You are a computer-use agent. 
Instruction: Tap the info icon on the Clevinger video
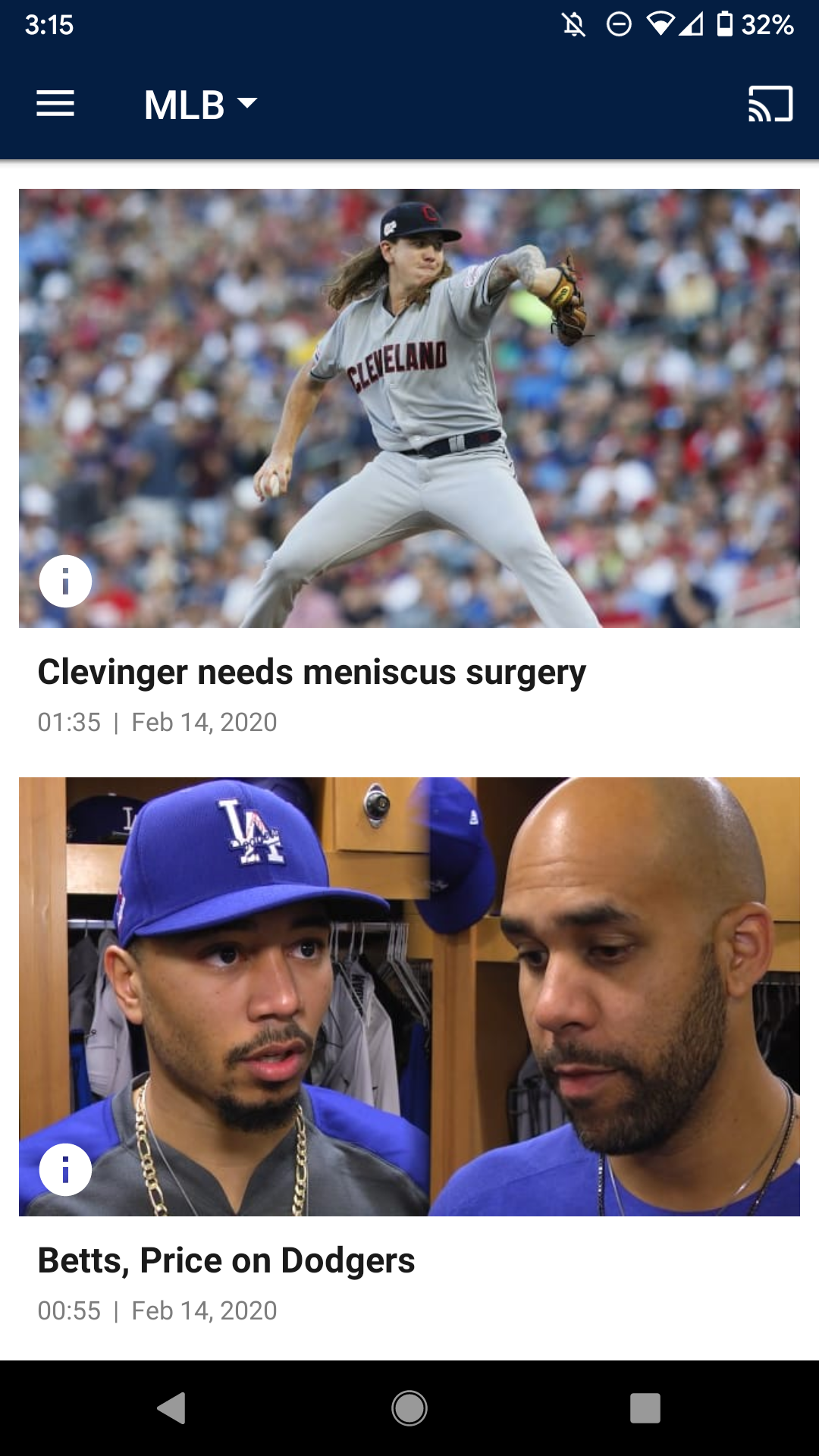(x=64, y=580)
